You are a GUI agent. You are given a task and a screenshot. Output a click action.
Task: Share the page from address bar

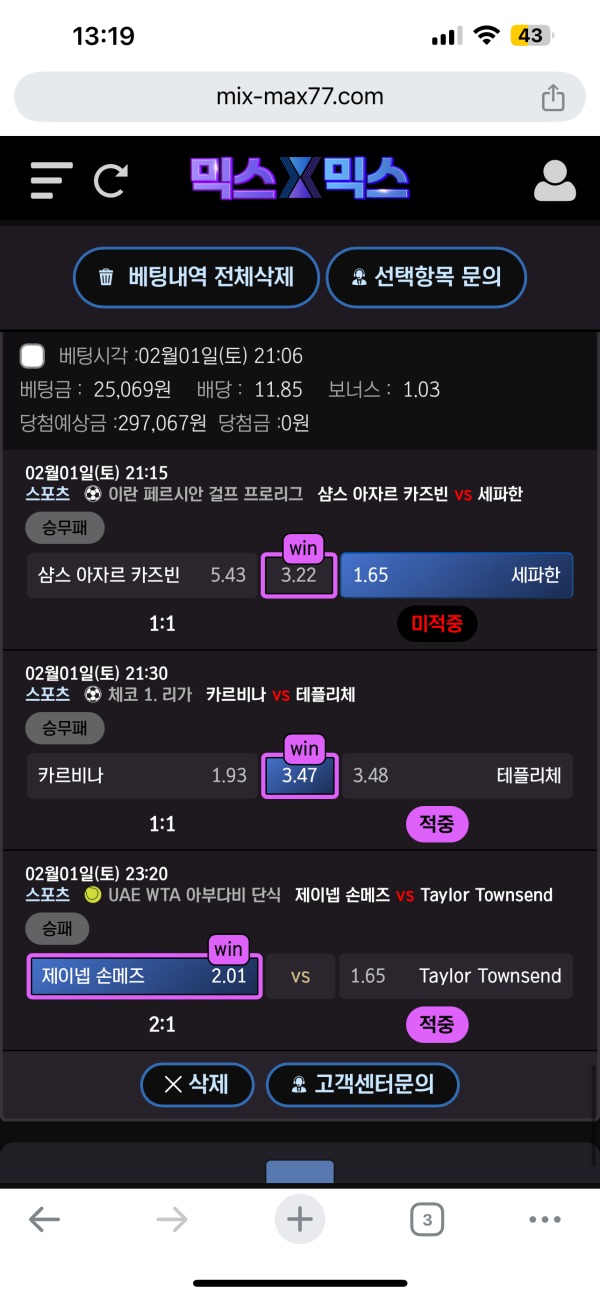pyautogui.click(x=552, y=97)
